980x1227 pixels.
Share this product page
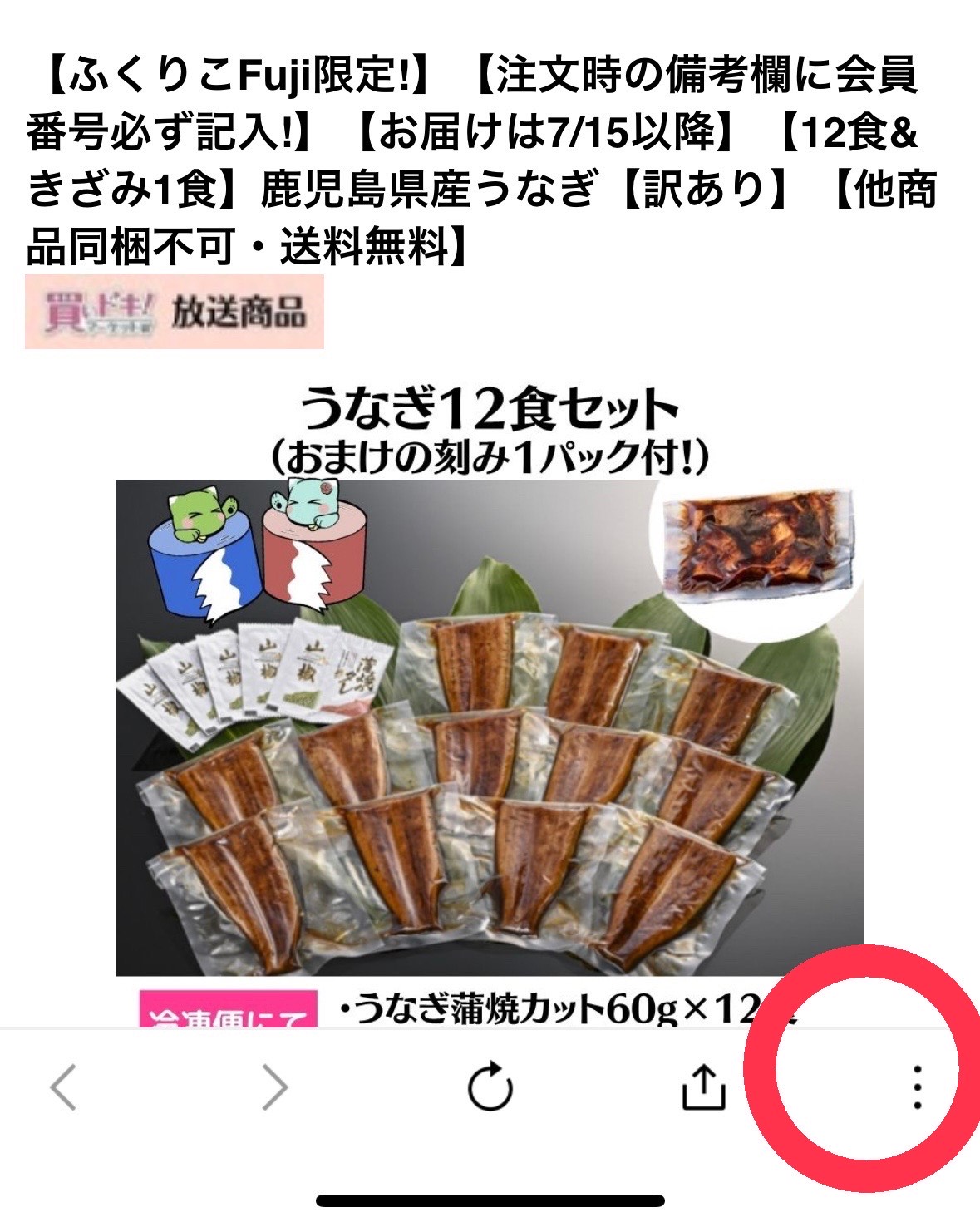pyautogui.click(x=703, y=1087)
